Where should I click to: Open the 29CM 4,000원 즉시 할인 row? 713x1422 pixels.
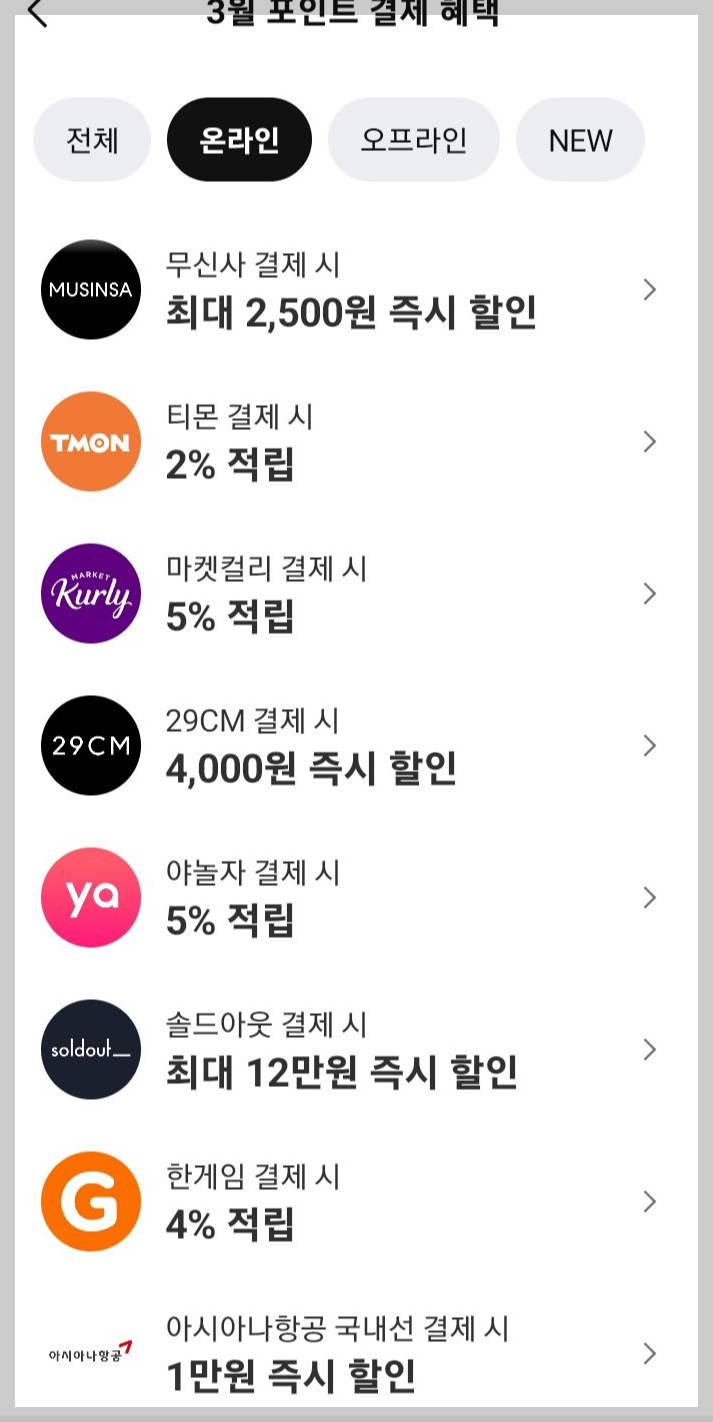(x=356, y=746)
